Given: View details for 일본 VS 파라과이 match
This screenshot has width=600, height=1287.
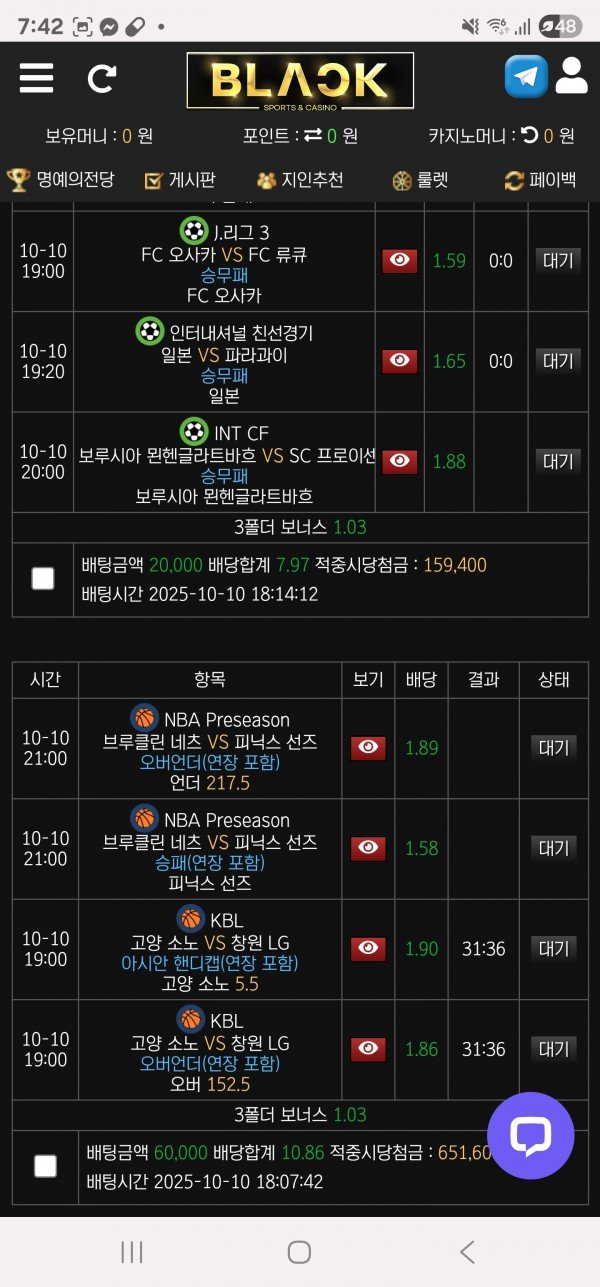Looking at the screenshot, I should 400,361.
